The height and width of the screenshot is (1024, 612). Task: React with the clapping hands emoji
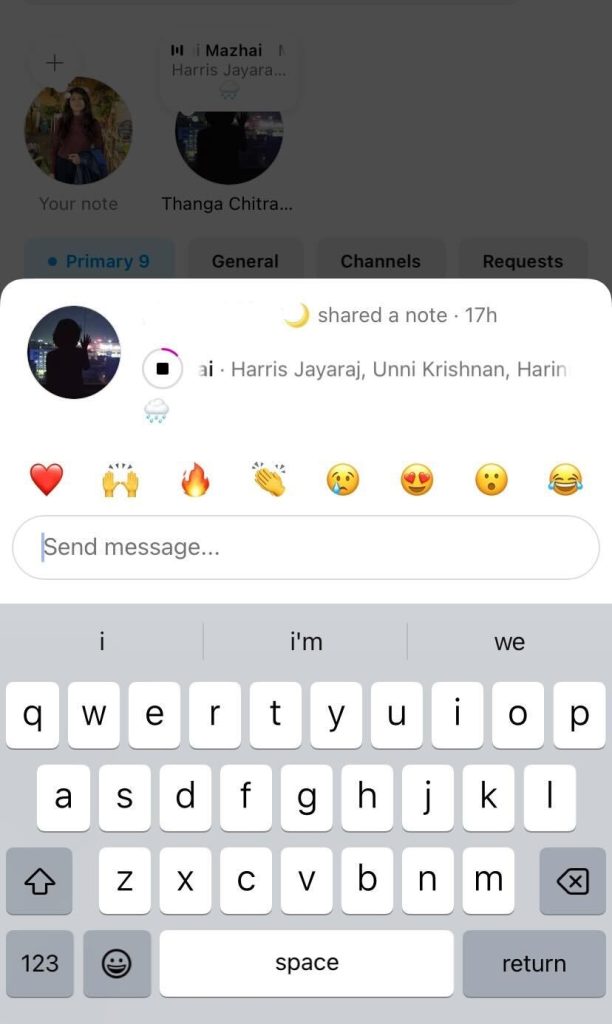coord(268,481)
